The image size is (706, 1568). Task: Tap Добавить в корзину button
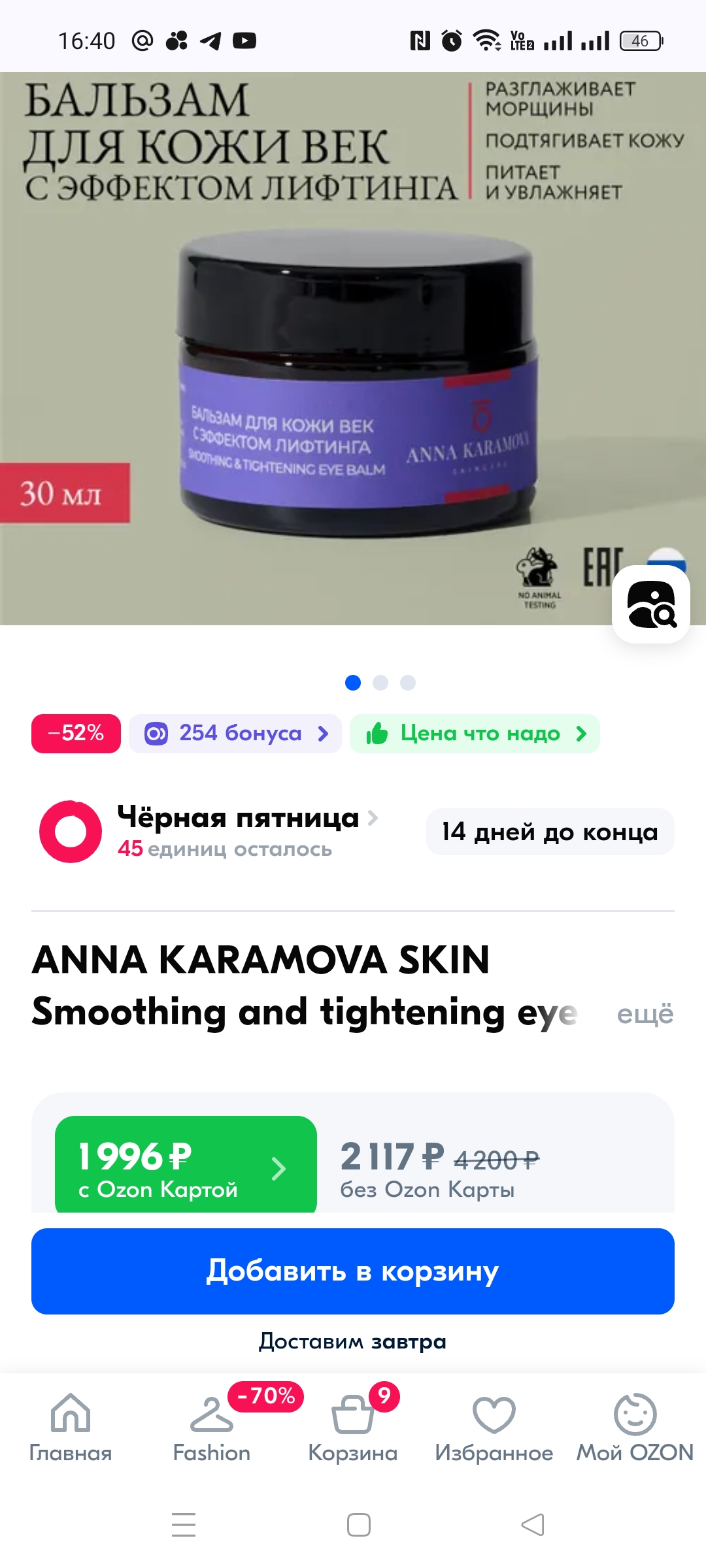click(x=353, y=1271)
